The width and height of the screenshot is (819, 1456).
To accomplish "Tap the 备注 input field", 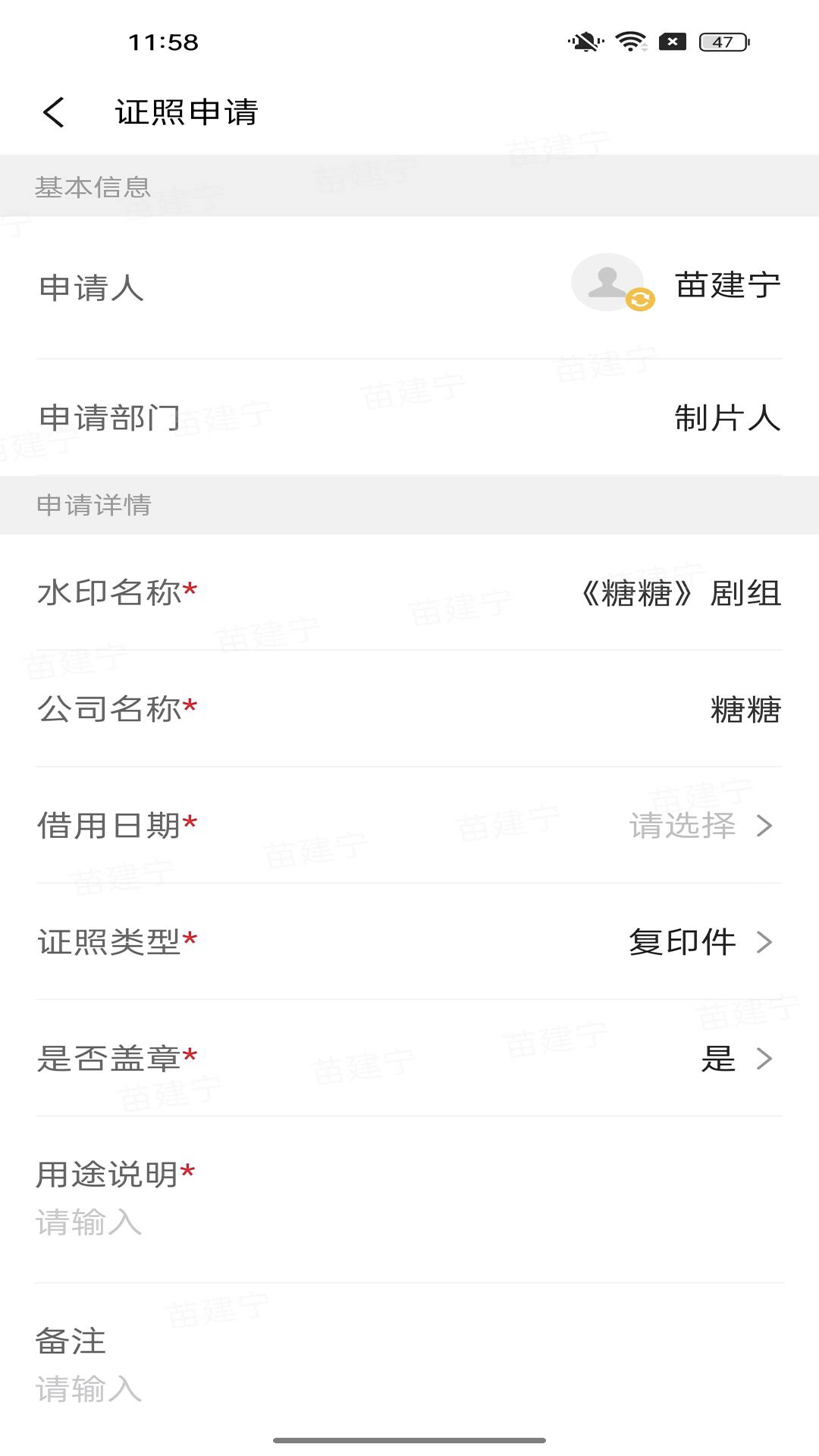I will 409,1389.
